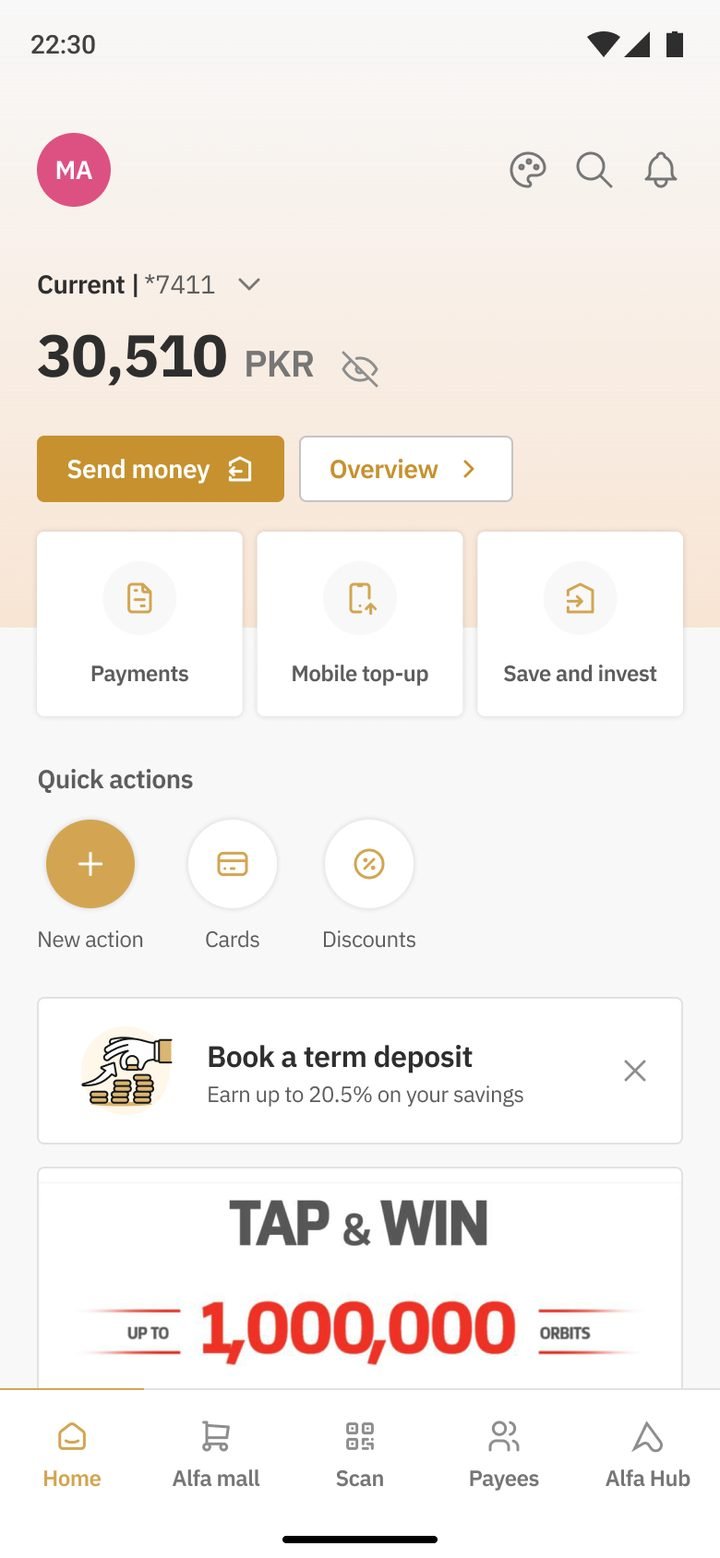This screenshot has width=720, height=1558.
Task: Hide the account balance
Action: [x=360, y=368]
